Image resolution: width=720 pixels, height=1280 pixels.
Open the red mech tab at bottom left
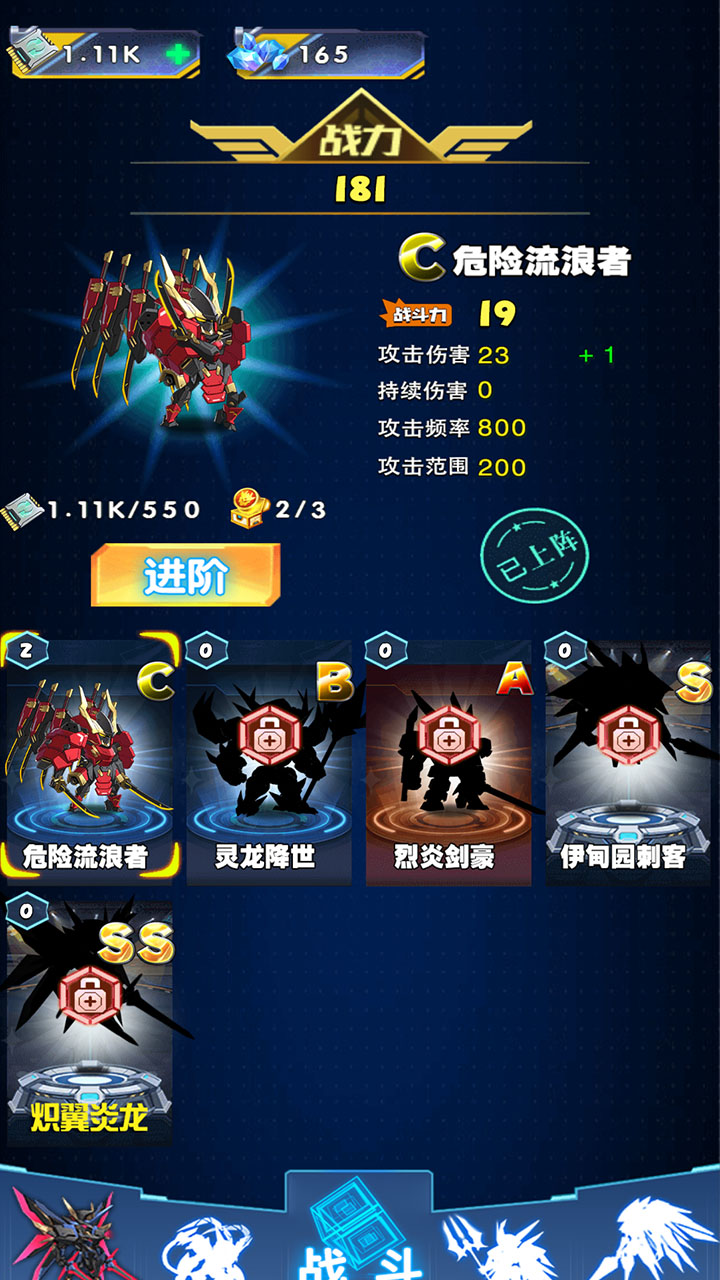(x=72, y=1235)
